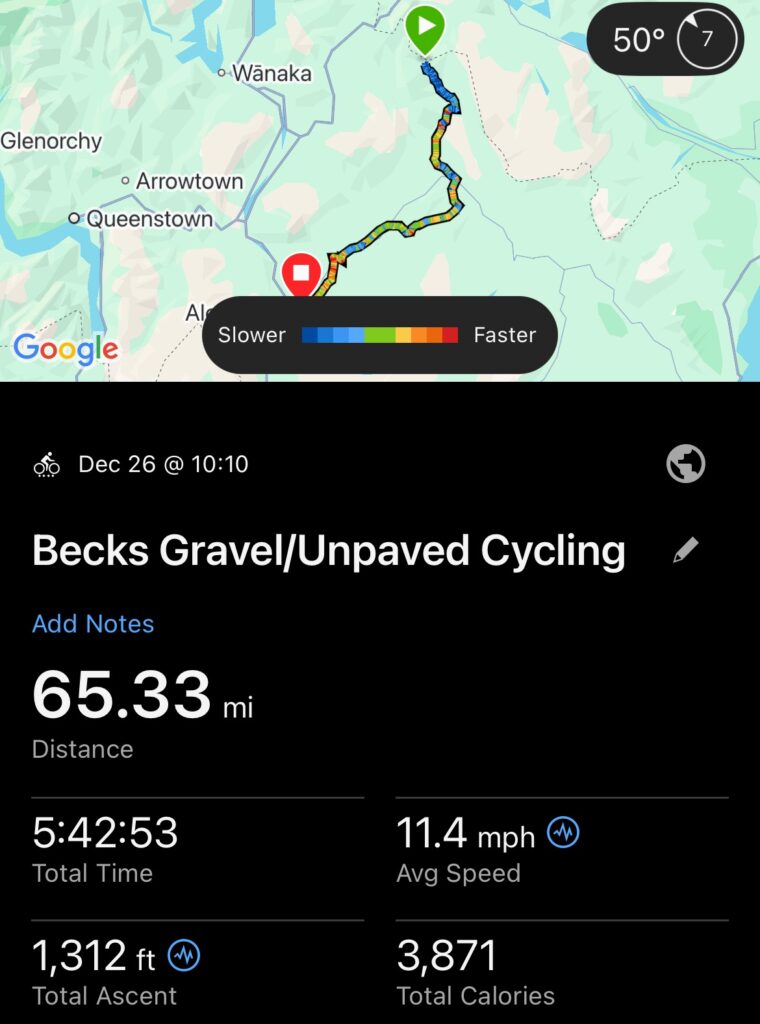
Task: Change activity privacy via globe icon
Action: click(x=686, y=464)
